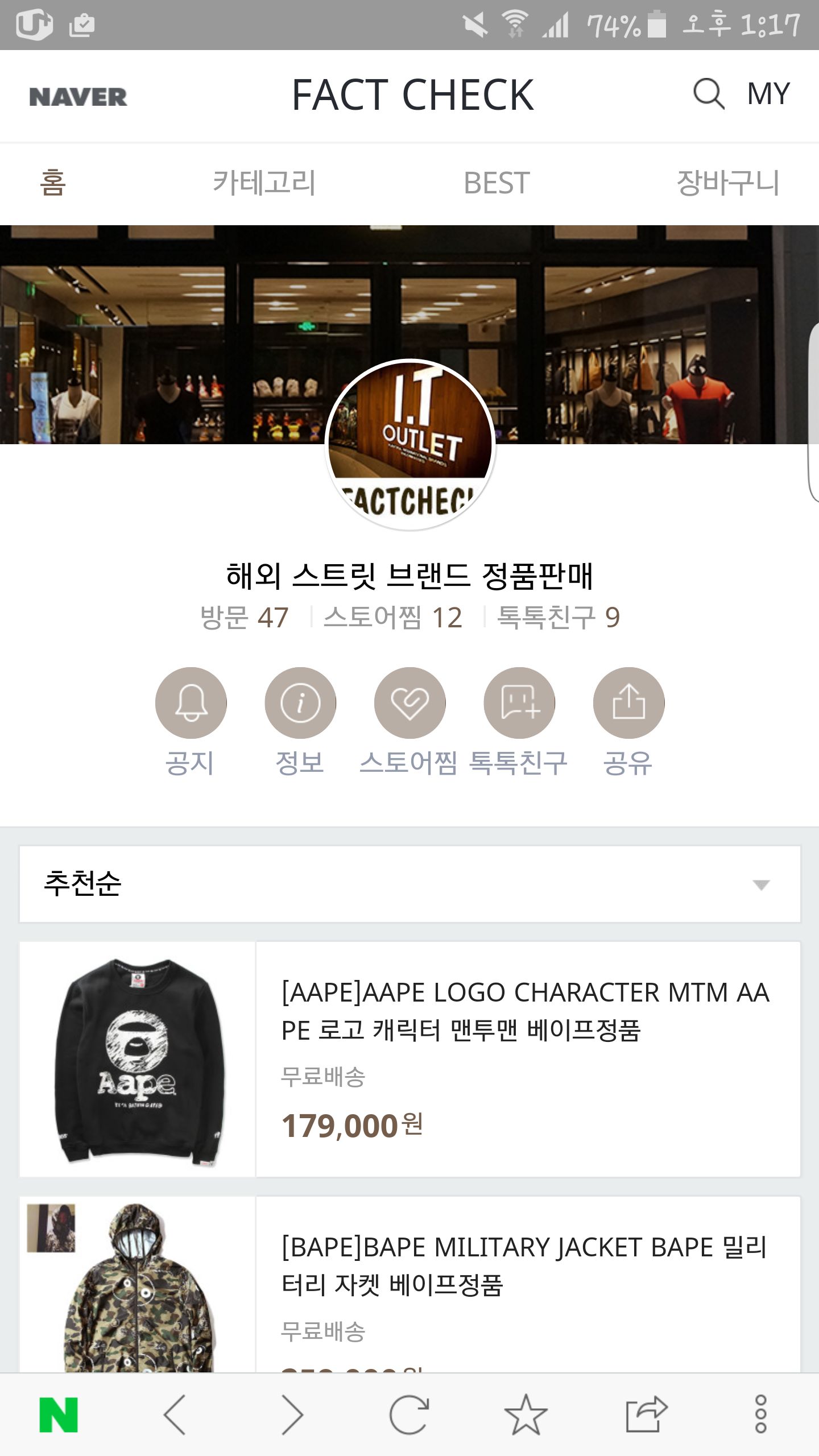Image resolution: width=819 pixels, height=1456 pixels.
Task: Tap the green N Naver home button
Action: pos(59,1414)
